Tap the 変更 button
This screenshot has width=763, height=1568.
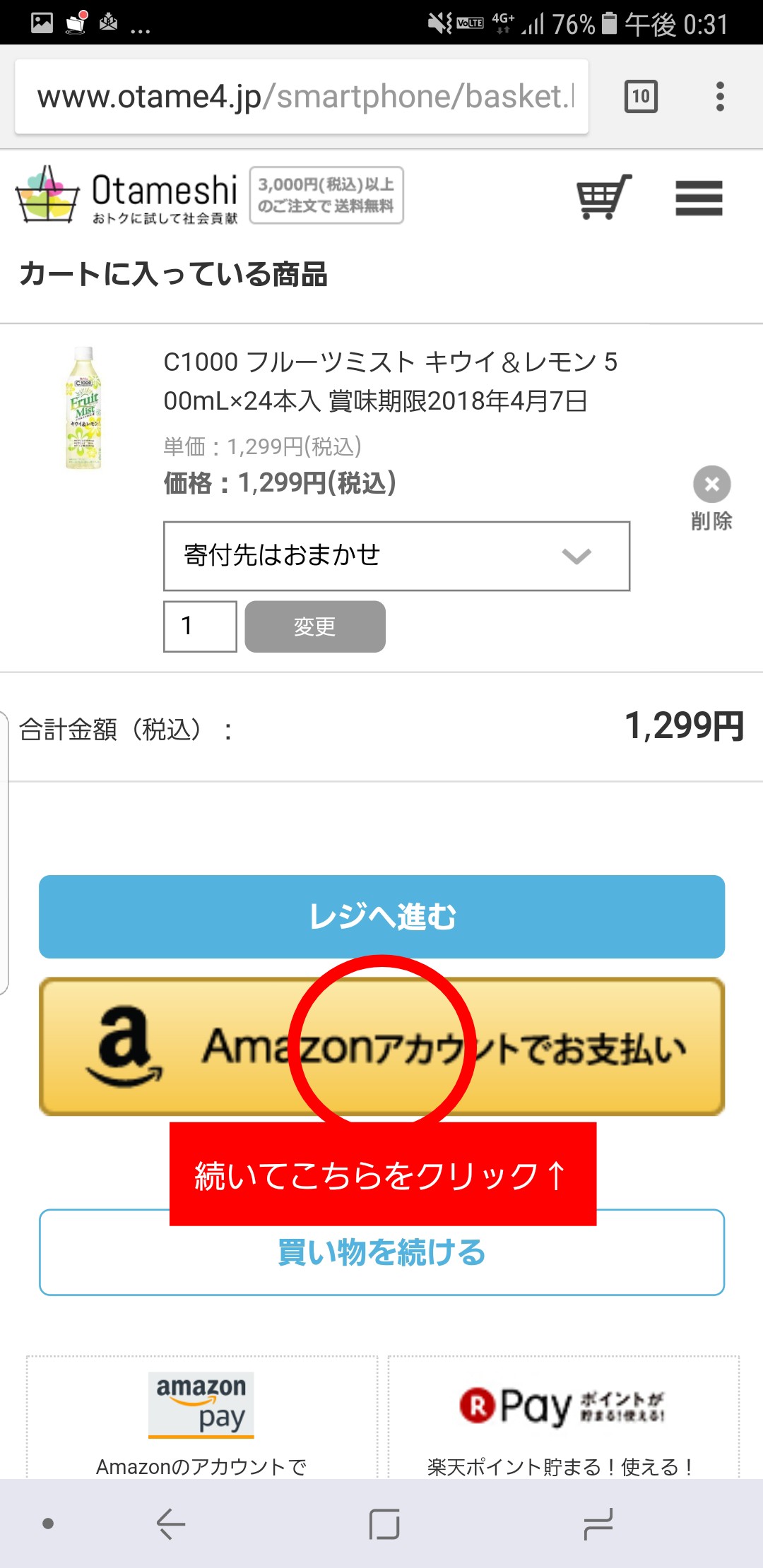click(x=315, y=626)
